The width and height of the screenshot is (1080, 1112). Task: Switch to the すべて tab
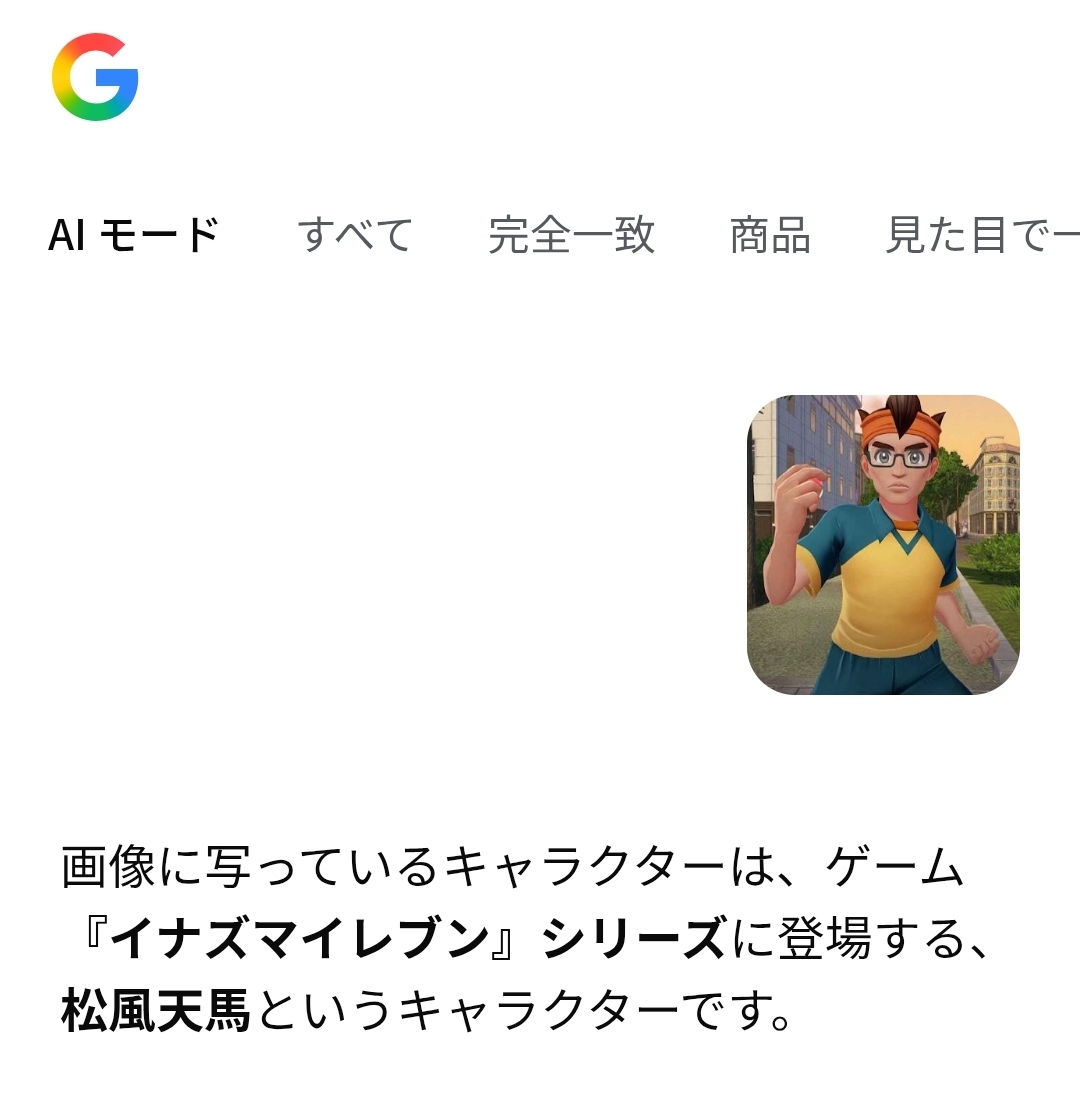355,236
